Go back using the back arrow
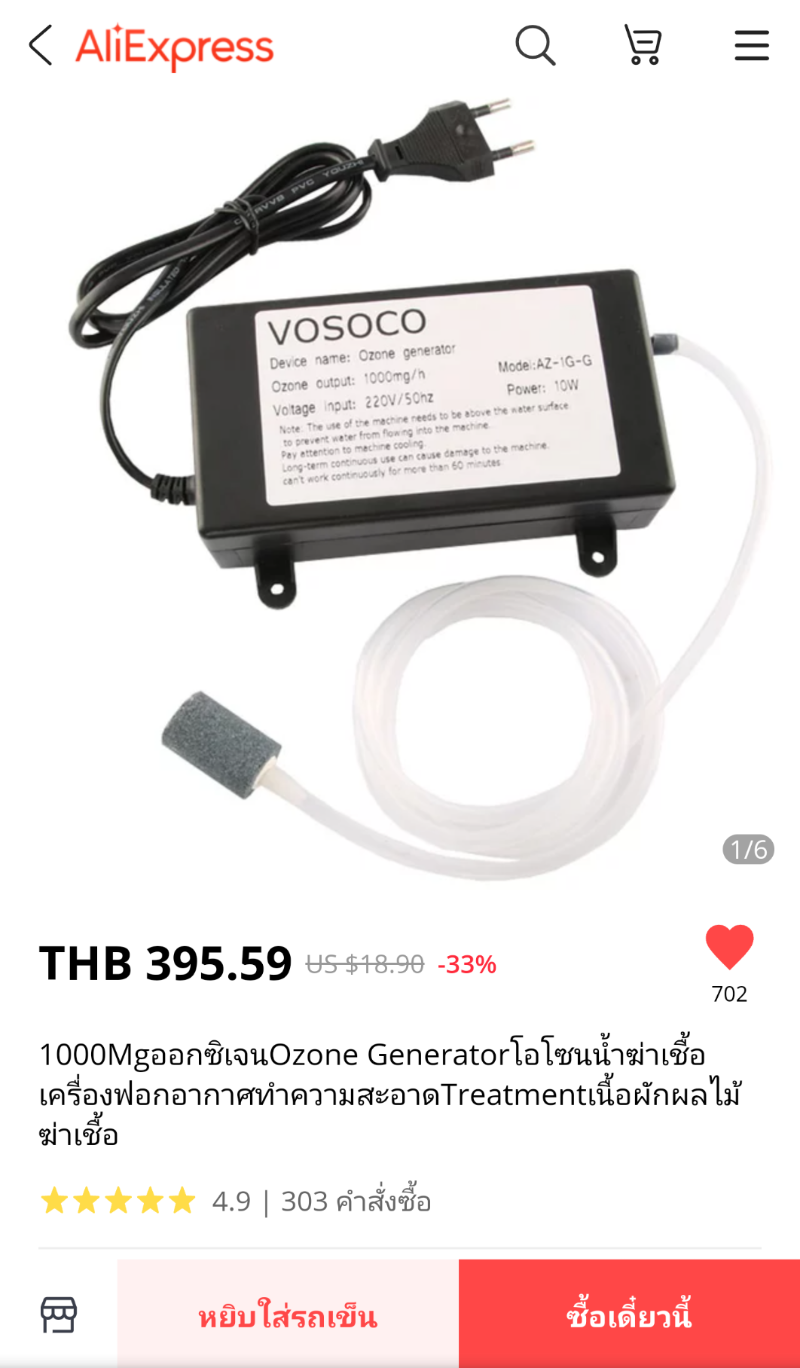 (x=40, y=46)
